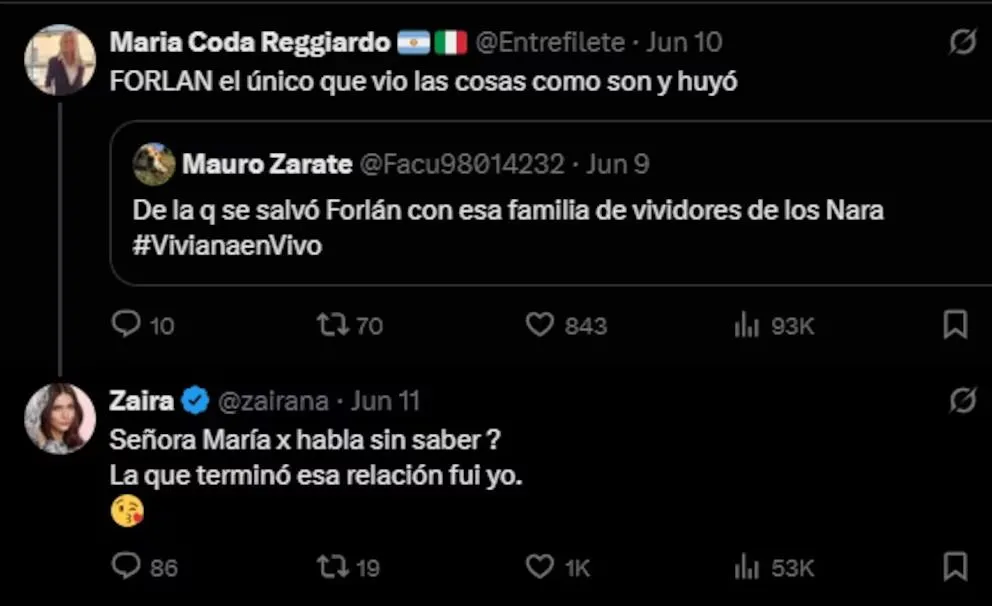The width and height of the screenshot is (992, 606).
Task: Bookmark Maria Coda Reggiardo's tweet
Action: pyautogui.click(x=955, y=324)
